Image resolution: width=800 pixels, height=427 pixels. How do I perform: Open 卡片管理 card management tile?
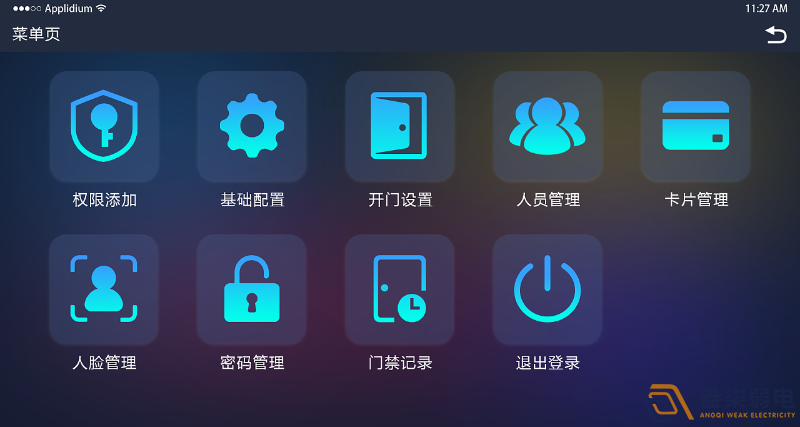pyautogui.click(x=696, y=126)
